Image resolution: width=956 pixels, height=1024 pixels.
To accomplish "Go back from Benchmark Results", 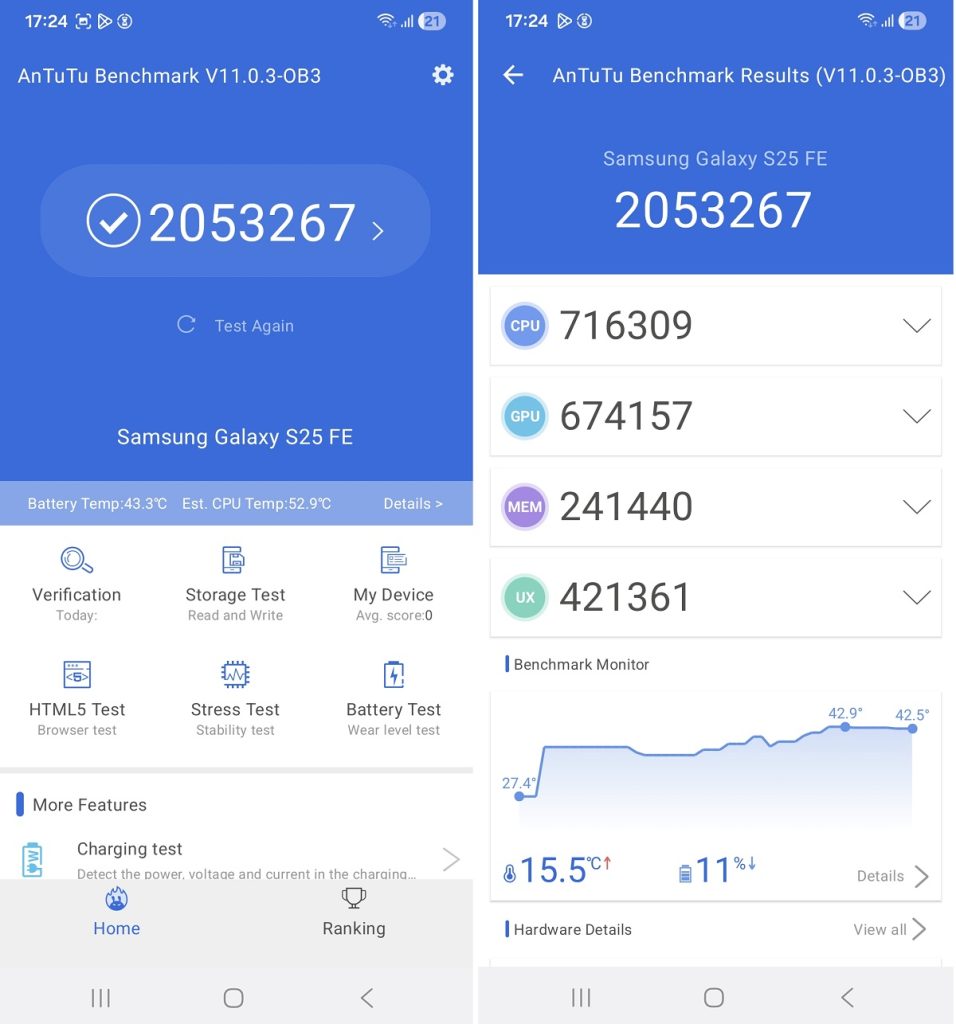I will [x=513, y=75].
